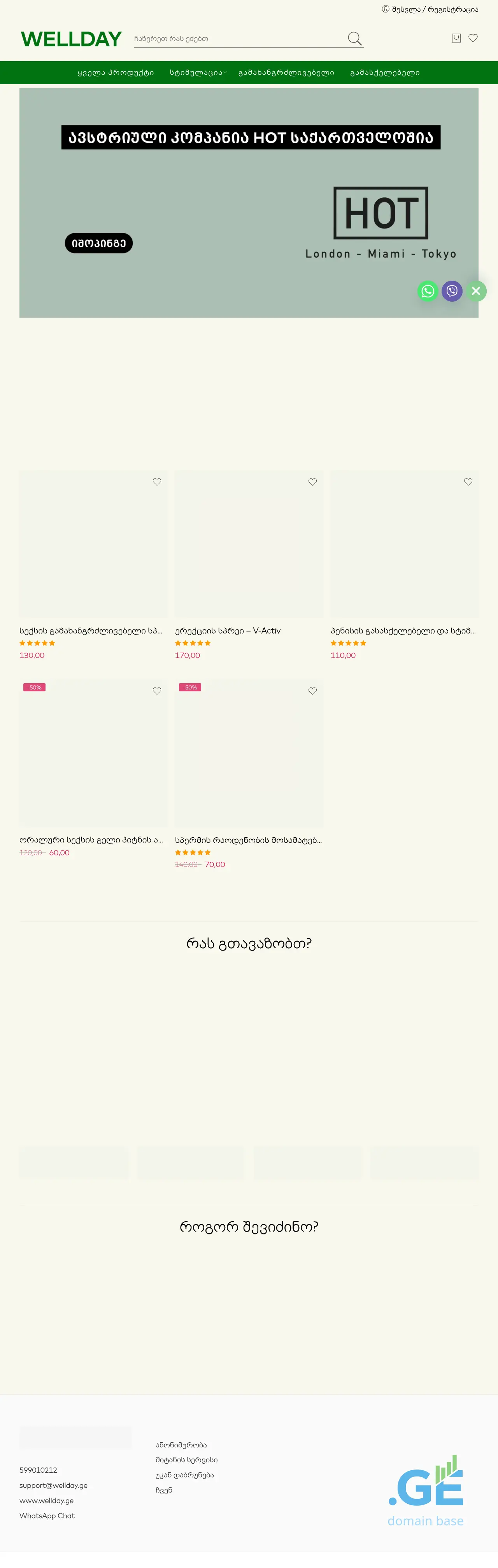Screen dimensions: 498x1568
Task: Tap the იშოპინგე banner button
Action: (x=98, y=243)
